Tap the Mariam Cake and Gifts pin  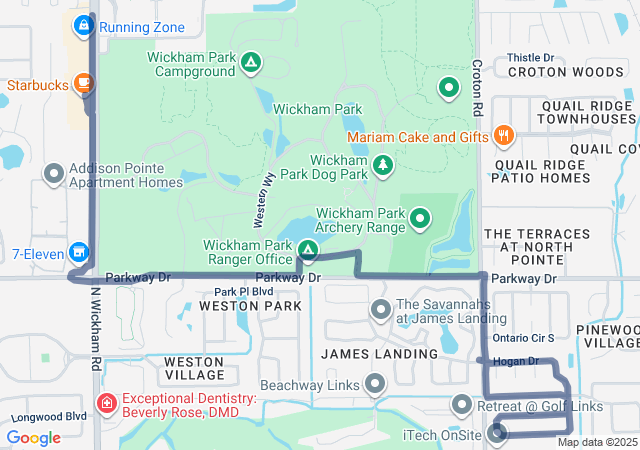(503, 136)
